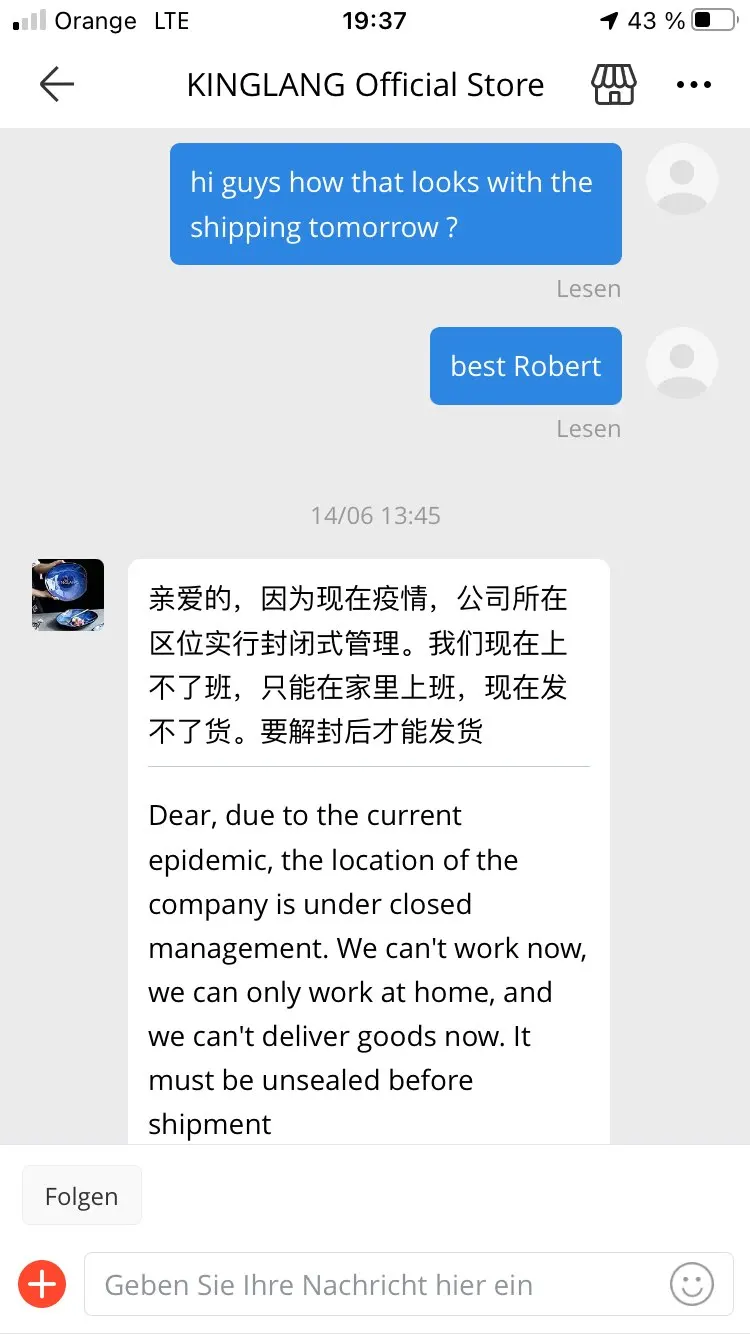Open attachments with the red plus button
Screen dimensions: 750x1334
coord(42,1284)
